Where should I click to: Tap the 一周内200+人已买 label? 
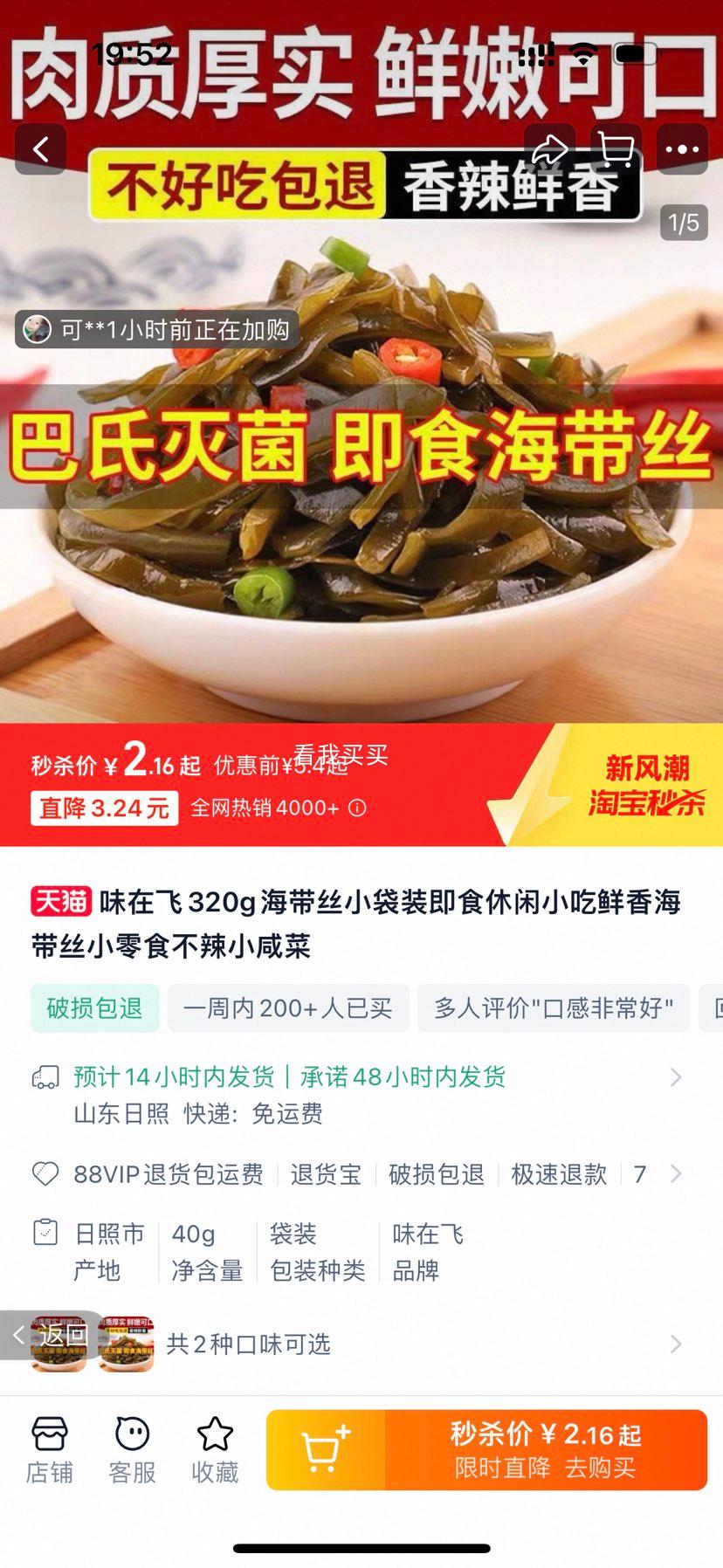[x=288, y=1008]
